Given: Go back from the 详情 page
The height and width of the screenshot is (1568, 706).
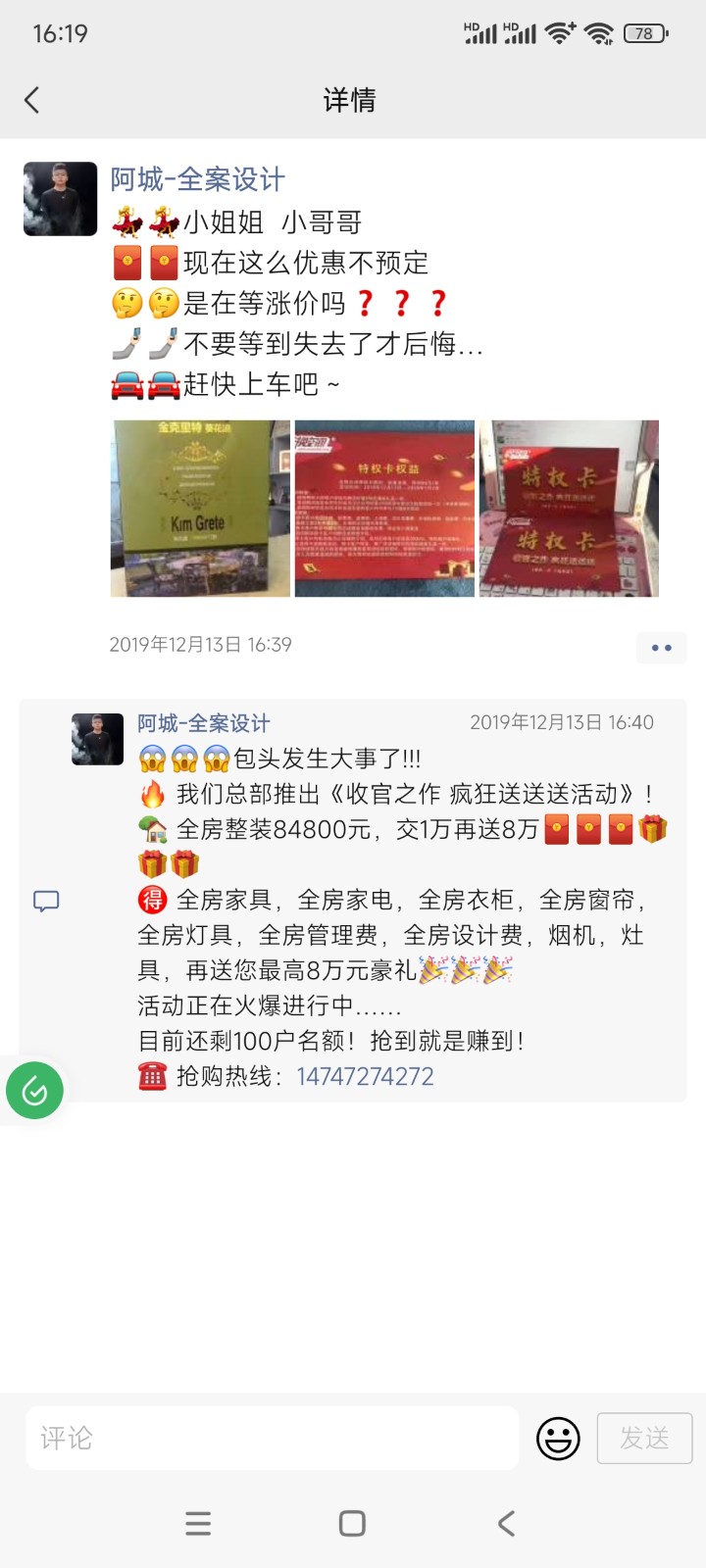Looking at the screenshot, I should click(x=32, y=100).
